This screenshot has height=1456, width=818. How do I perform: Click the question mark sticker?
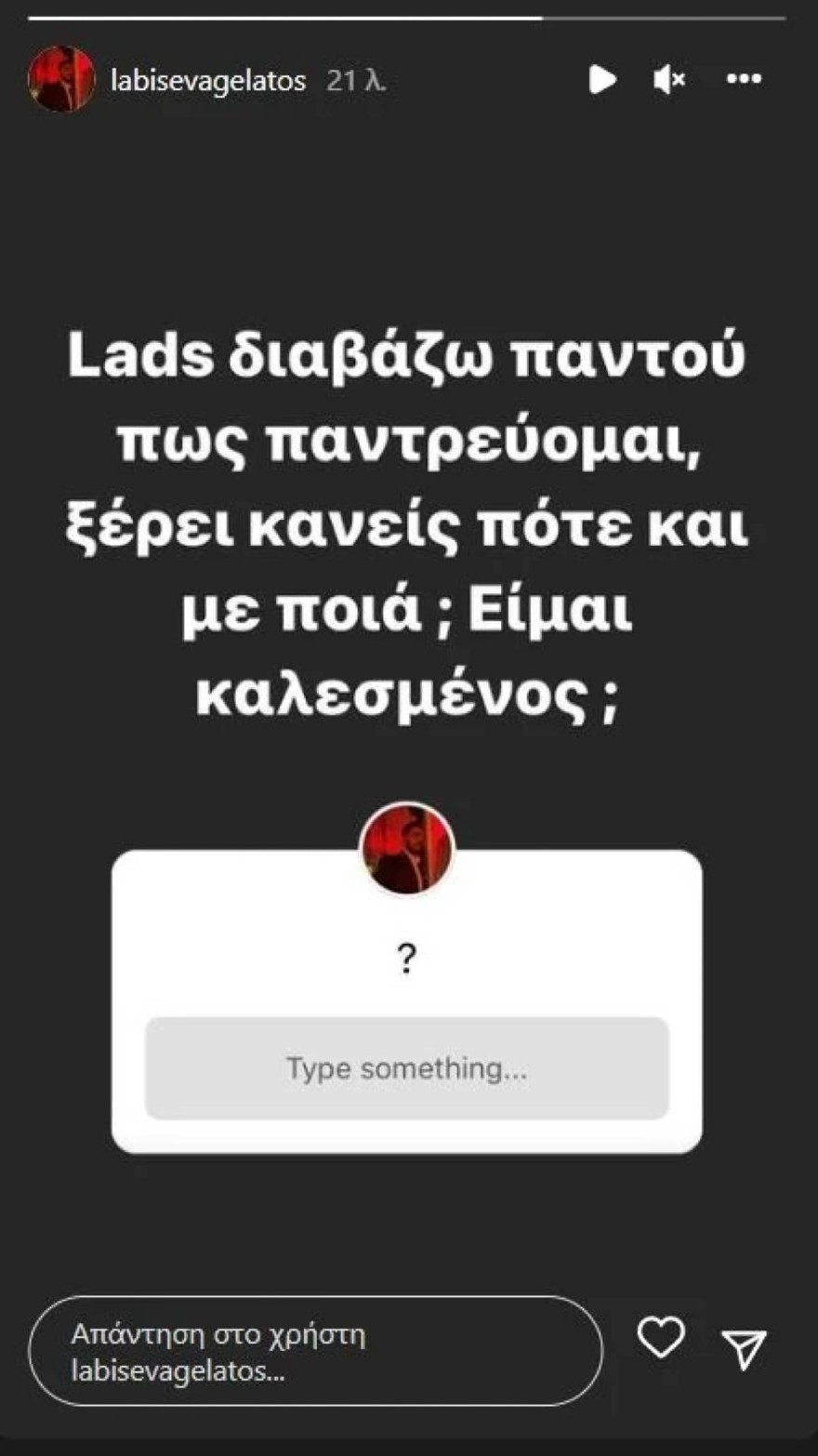click(407, 958)
